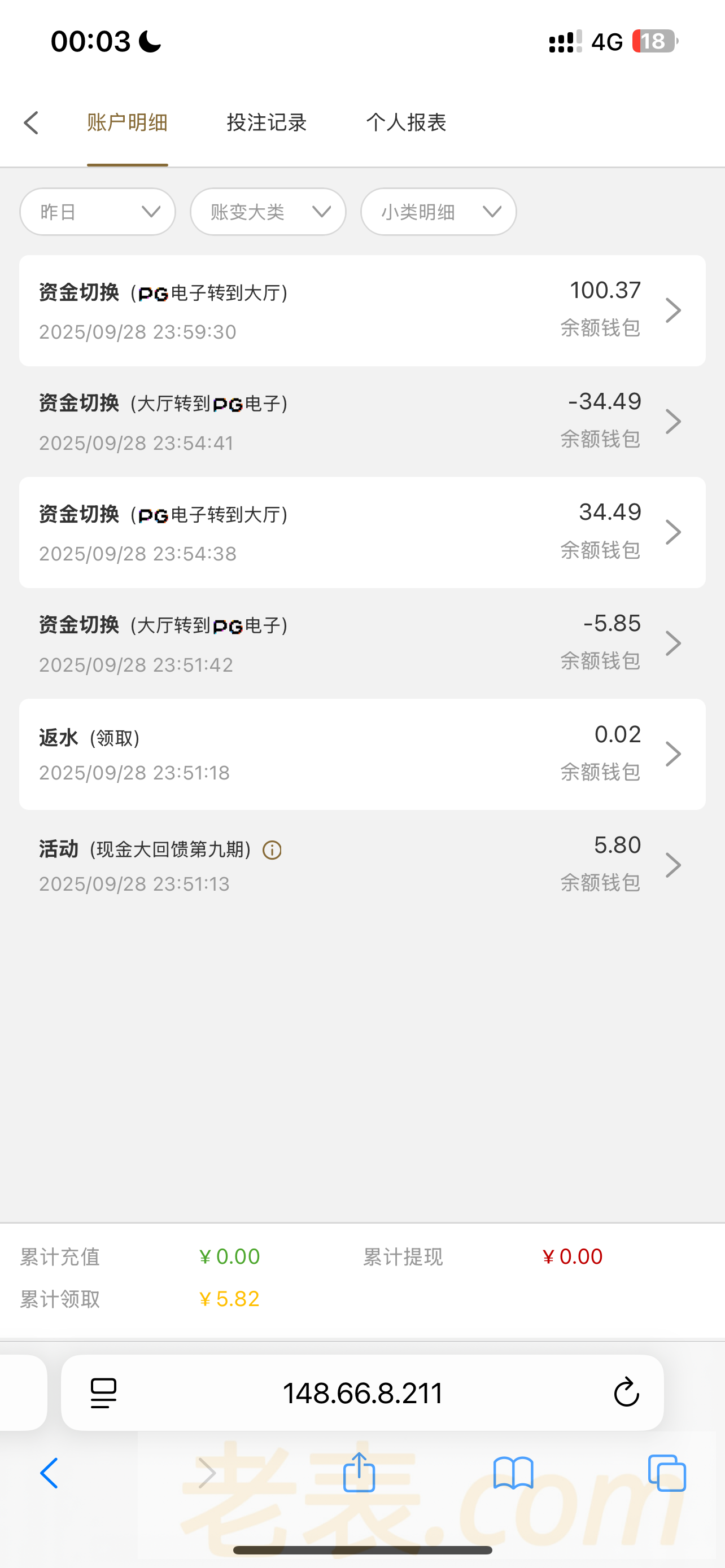Share this page from the browser toolbar
Screen dimensions: 725x1568
(359, 1473)
